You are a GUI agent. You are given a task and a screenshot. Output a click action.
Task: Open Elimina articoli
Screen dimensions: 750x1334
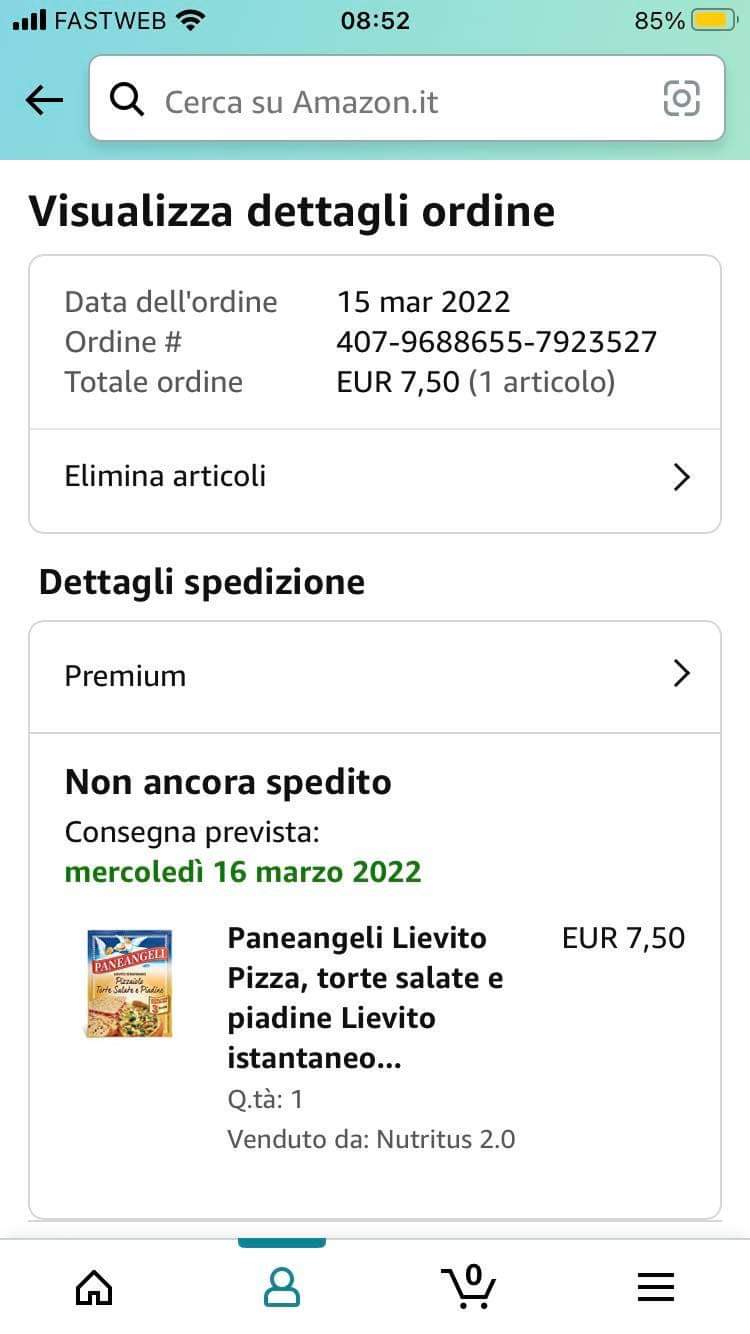point(375,477)
